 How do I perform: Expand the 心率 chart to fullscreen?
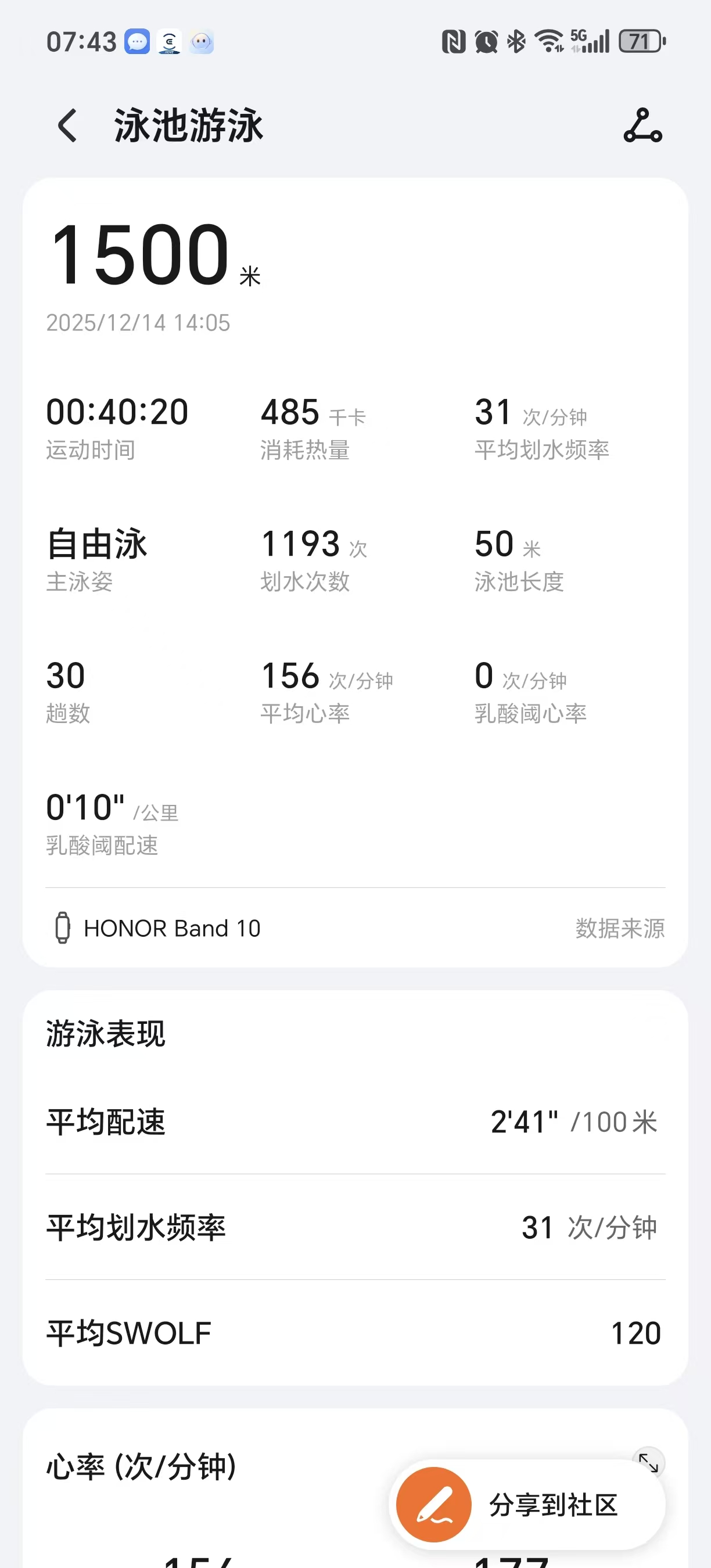[x=649, y=1462]
